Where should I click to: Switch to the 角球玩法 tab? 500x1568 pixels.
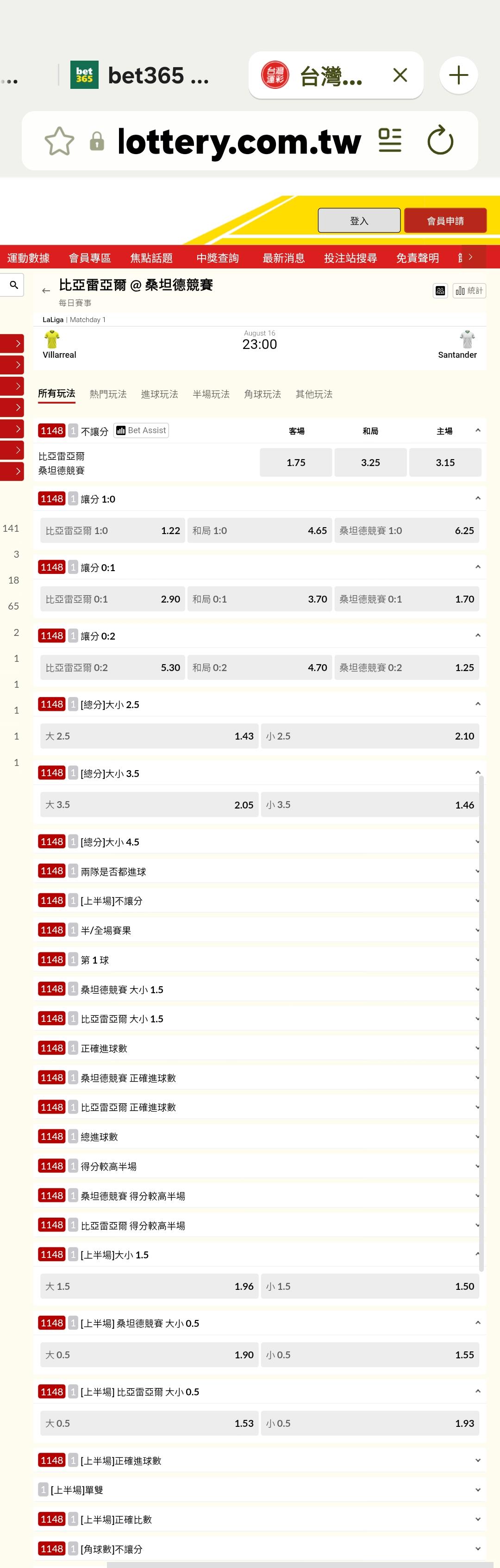pyautogui.click(x=262, y=394)
